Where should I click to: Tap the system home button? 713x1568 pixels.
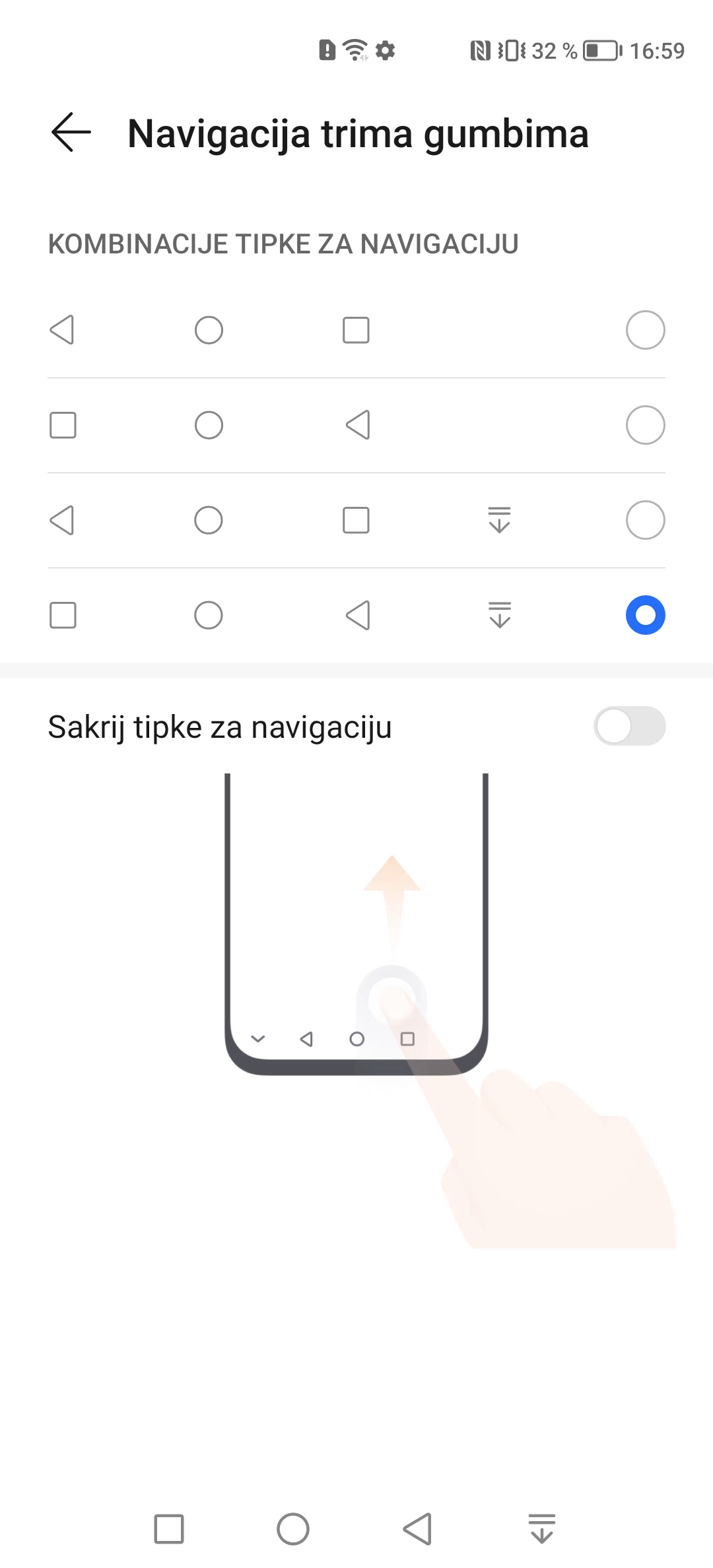click(293, 1529)
